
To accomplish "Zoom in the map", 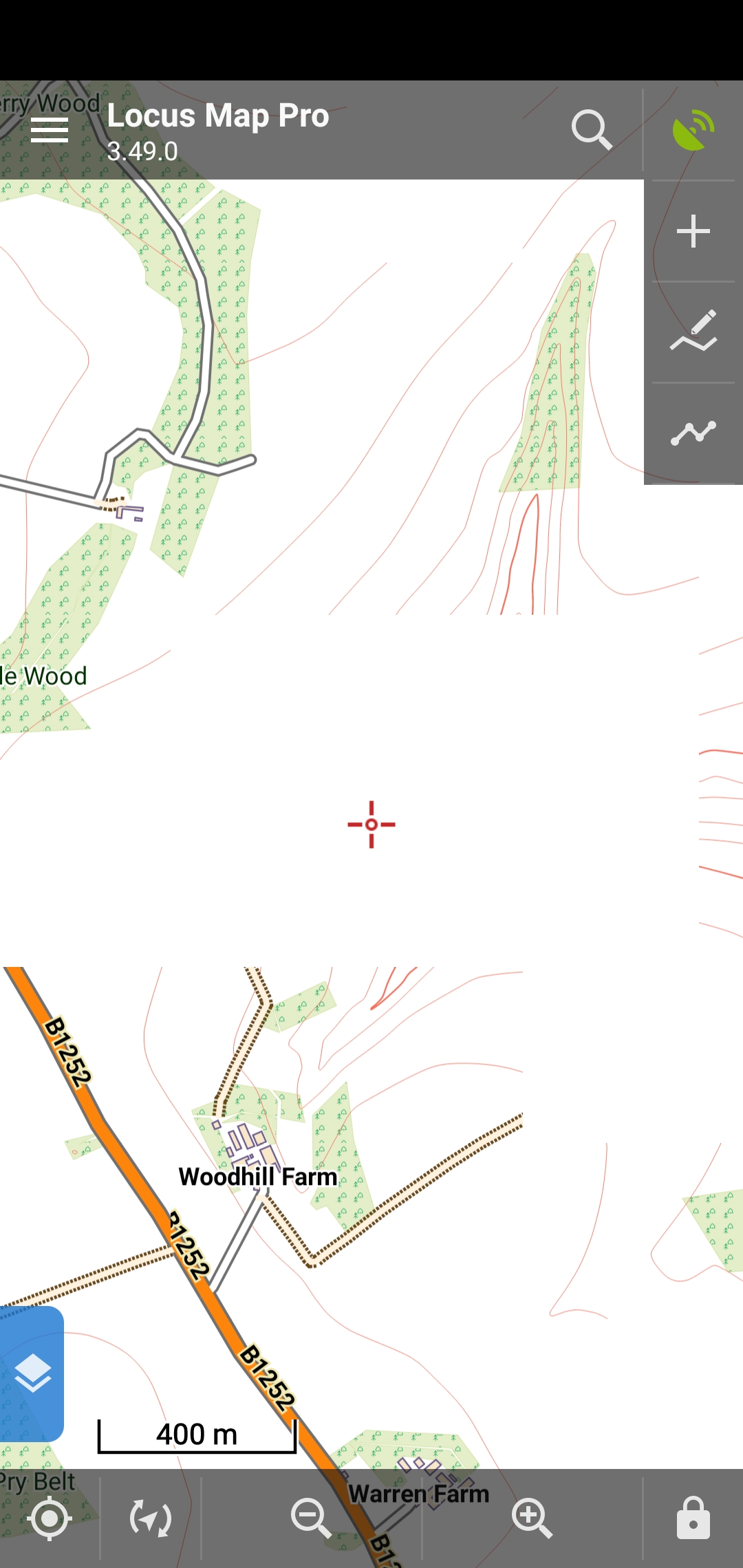I will pyautogui.click(x=532, y=1518).
